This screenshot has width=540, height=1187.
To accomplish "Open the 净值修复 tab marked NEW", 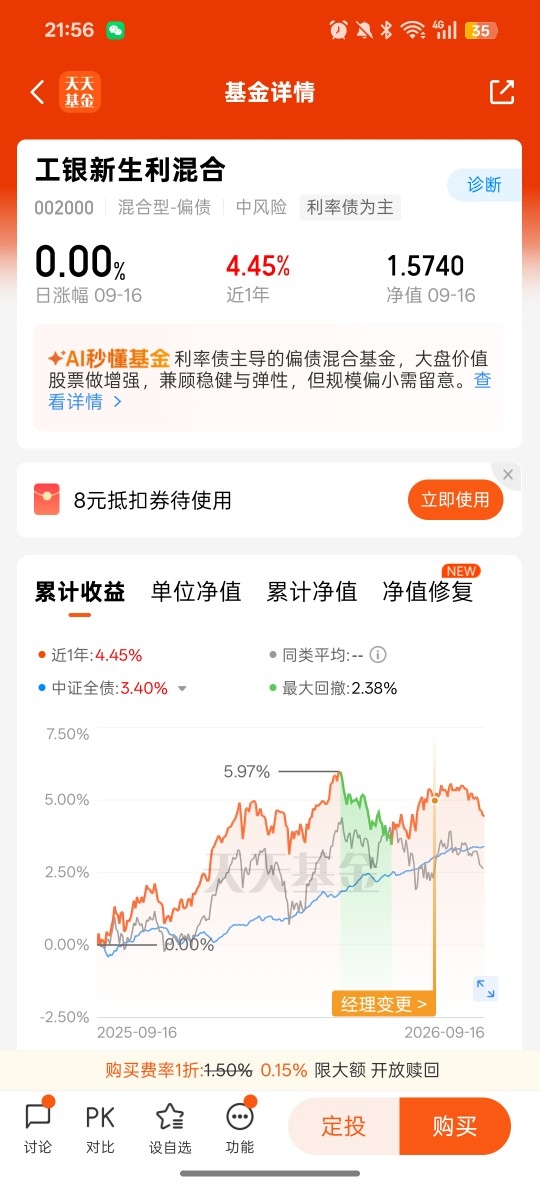I will point(428,591).
